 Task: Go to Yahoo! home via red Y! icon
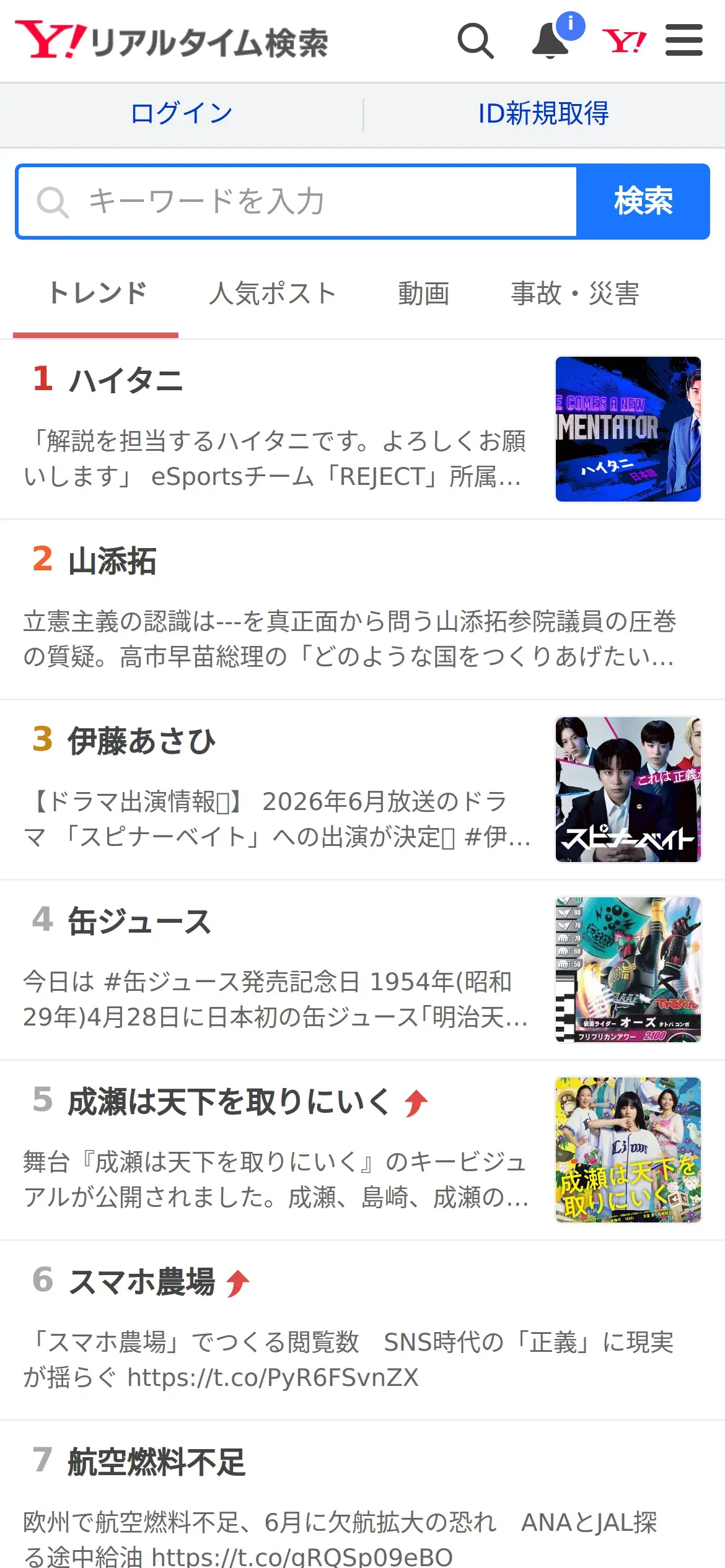[x=624, y=41]
